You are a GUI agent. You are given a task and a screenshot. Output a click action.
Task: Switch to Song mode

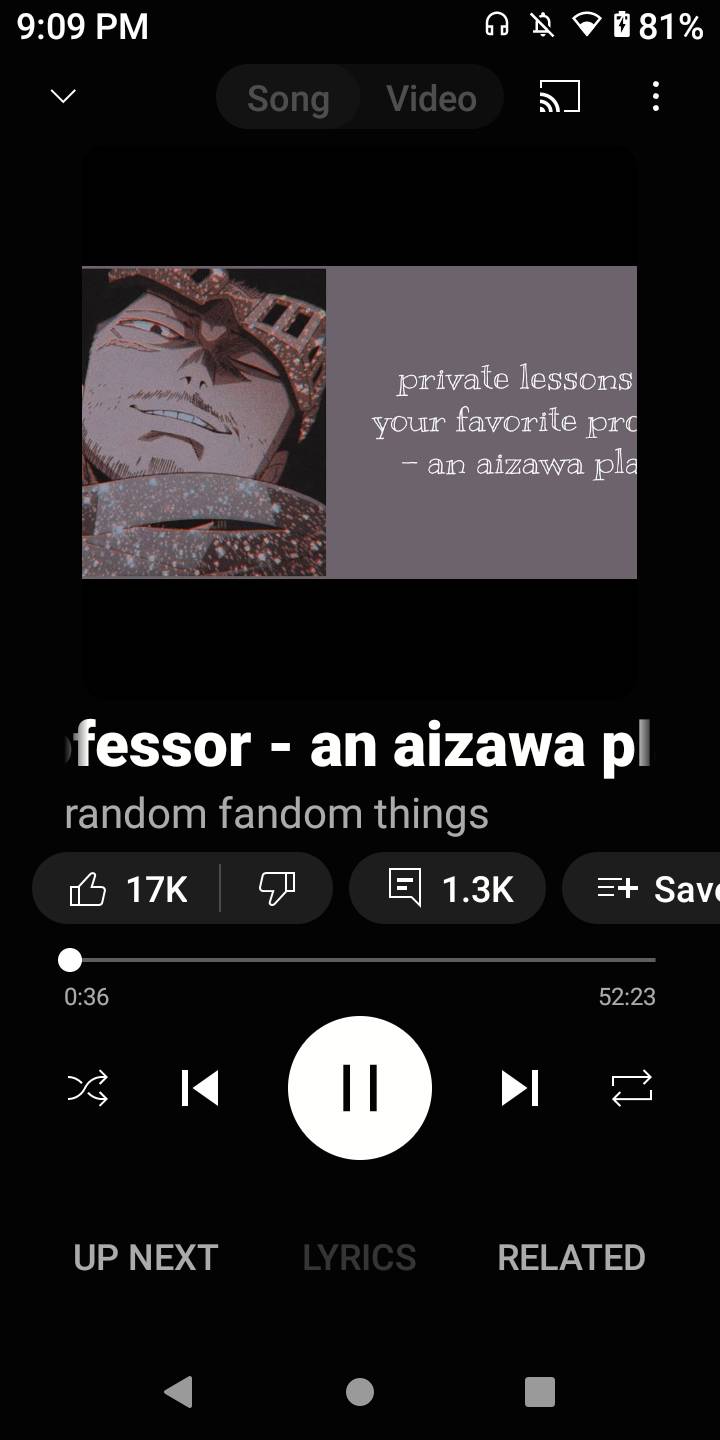click(288, 98)
